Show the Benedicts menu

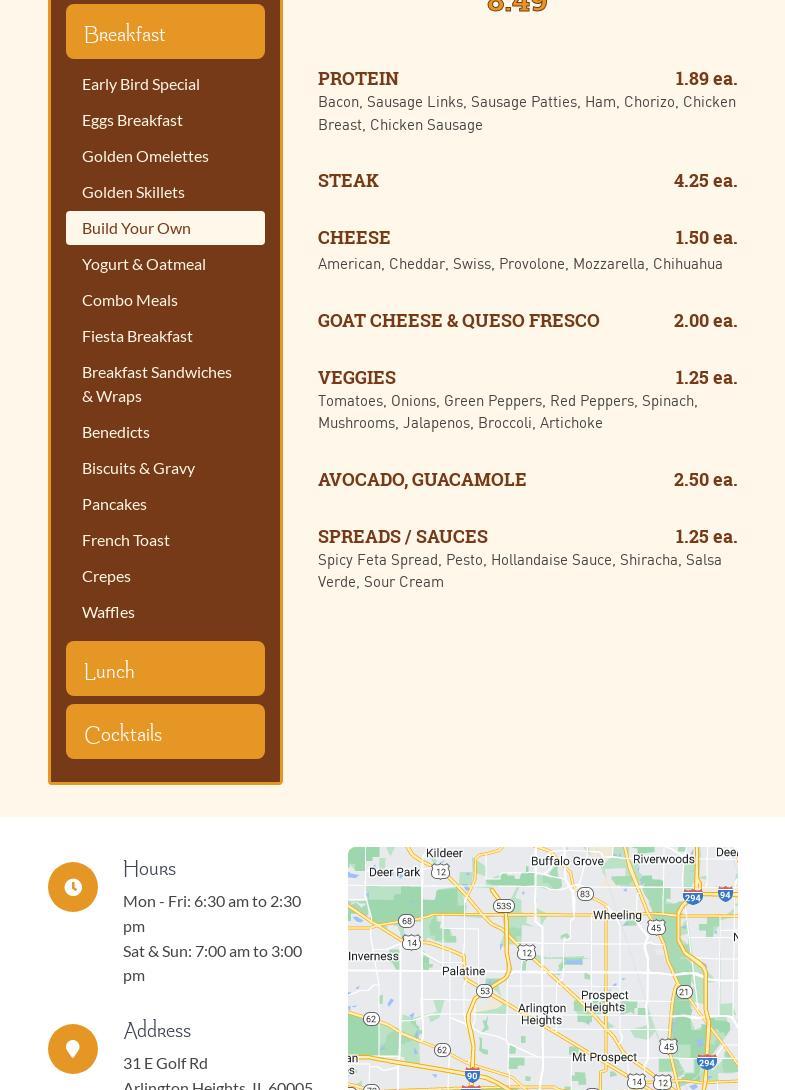point(116,432)
